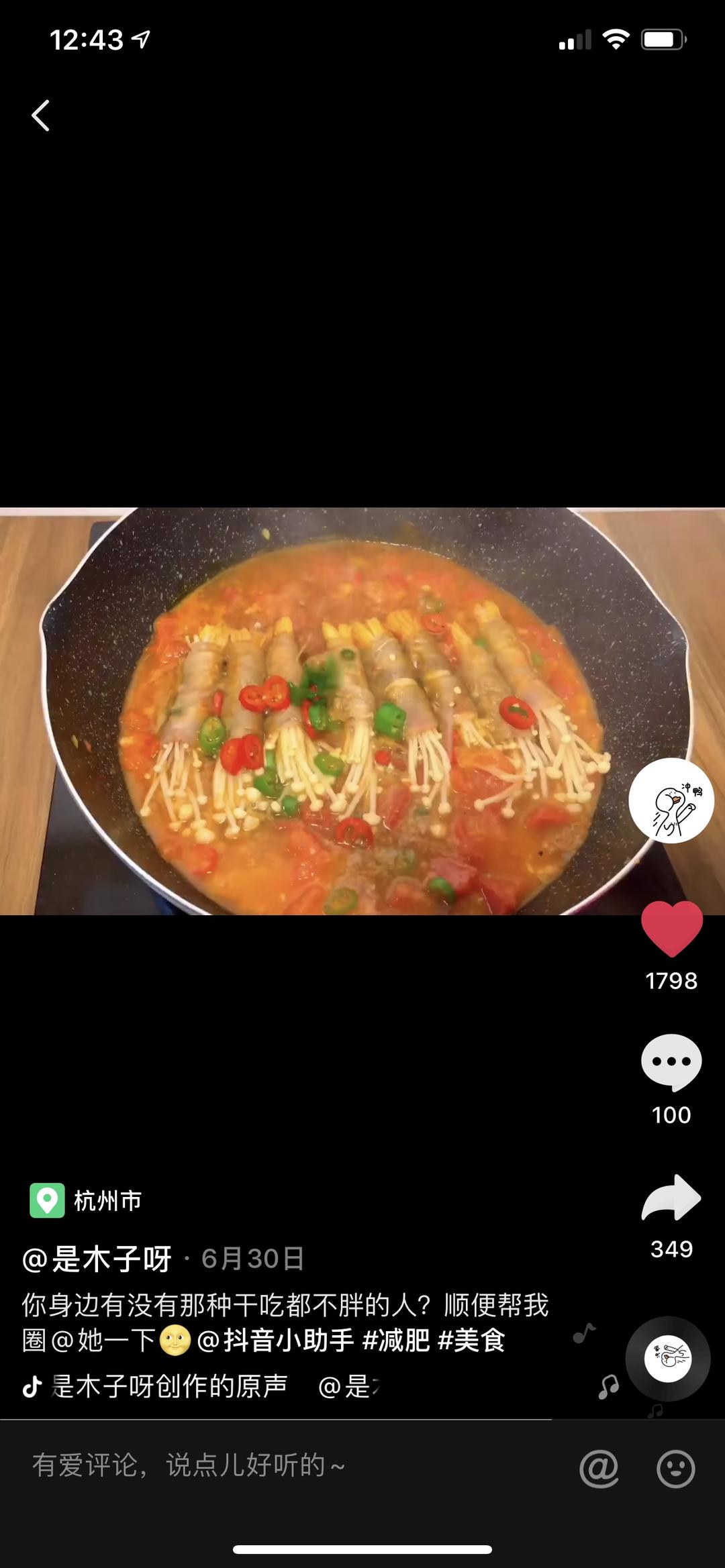
Task: Open the 是木子呀创作的原声 sound link
Action: click(x=169, y=1386)
